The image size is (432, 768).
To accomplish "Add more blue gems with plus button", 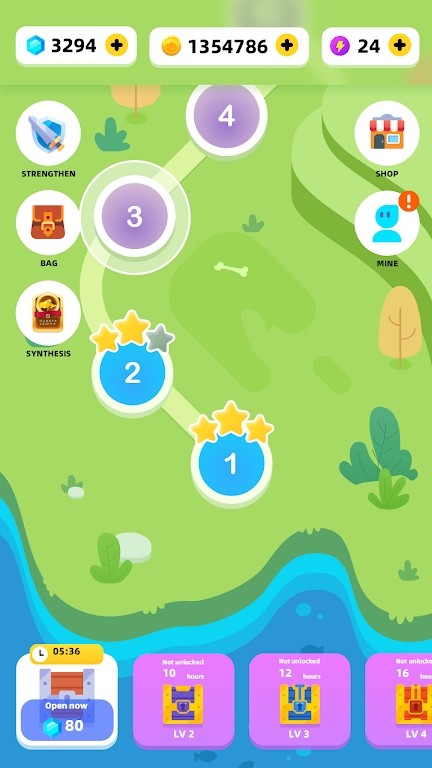I will pyautogui.click(x=117, y=46).
